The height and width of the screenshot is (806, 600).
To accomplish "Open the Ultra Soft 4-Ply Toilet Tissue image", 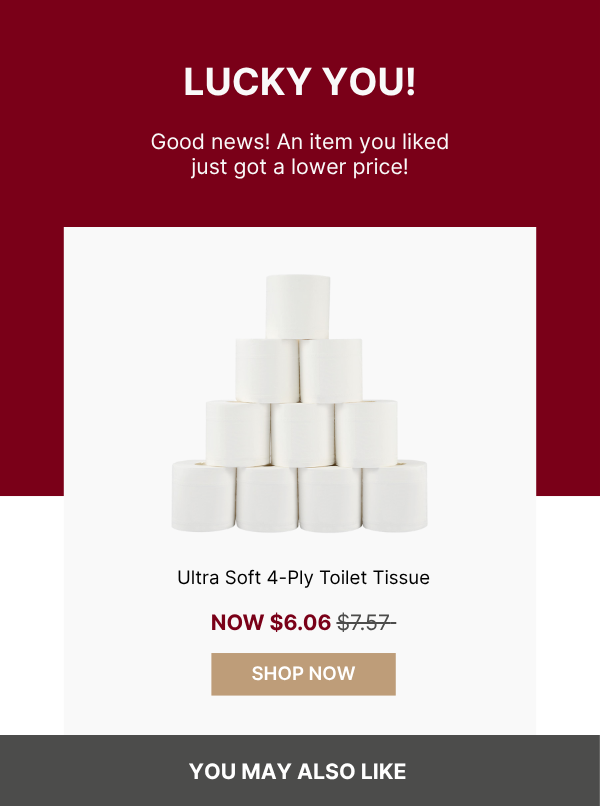I will [x=299, y=404].
